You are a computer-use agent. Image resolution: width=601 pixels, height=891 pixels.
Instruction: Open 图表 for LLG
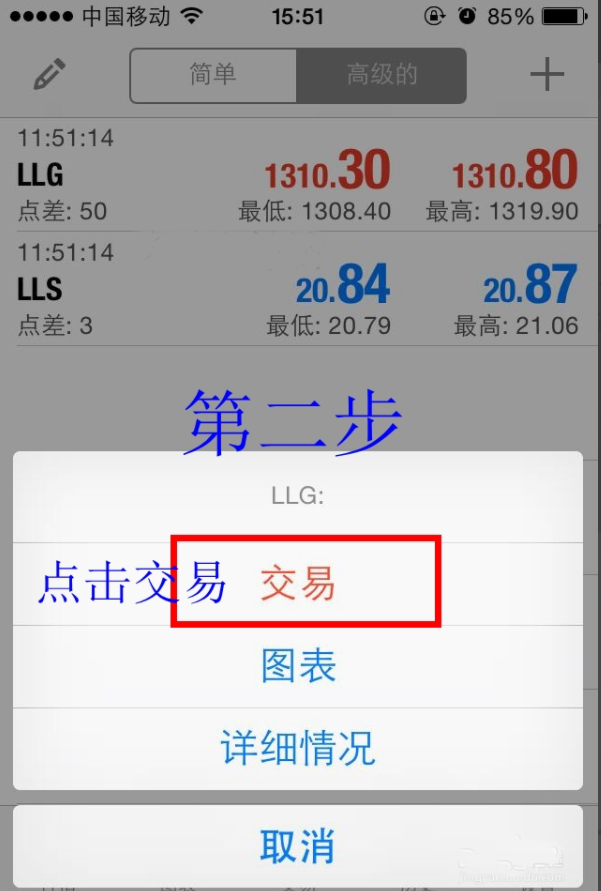(x=298, y=667)
